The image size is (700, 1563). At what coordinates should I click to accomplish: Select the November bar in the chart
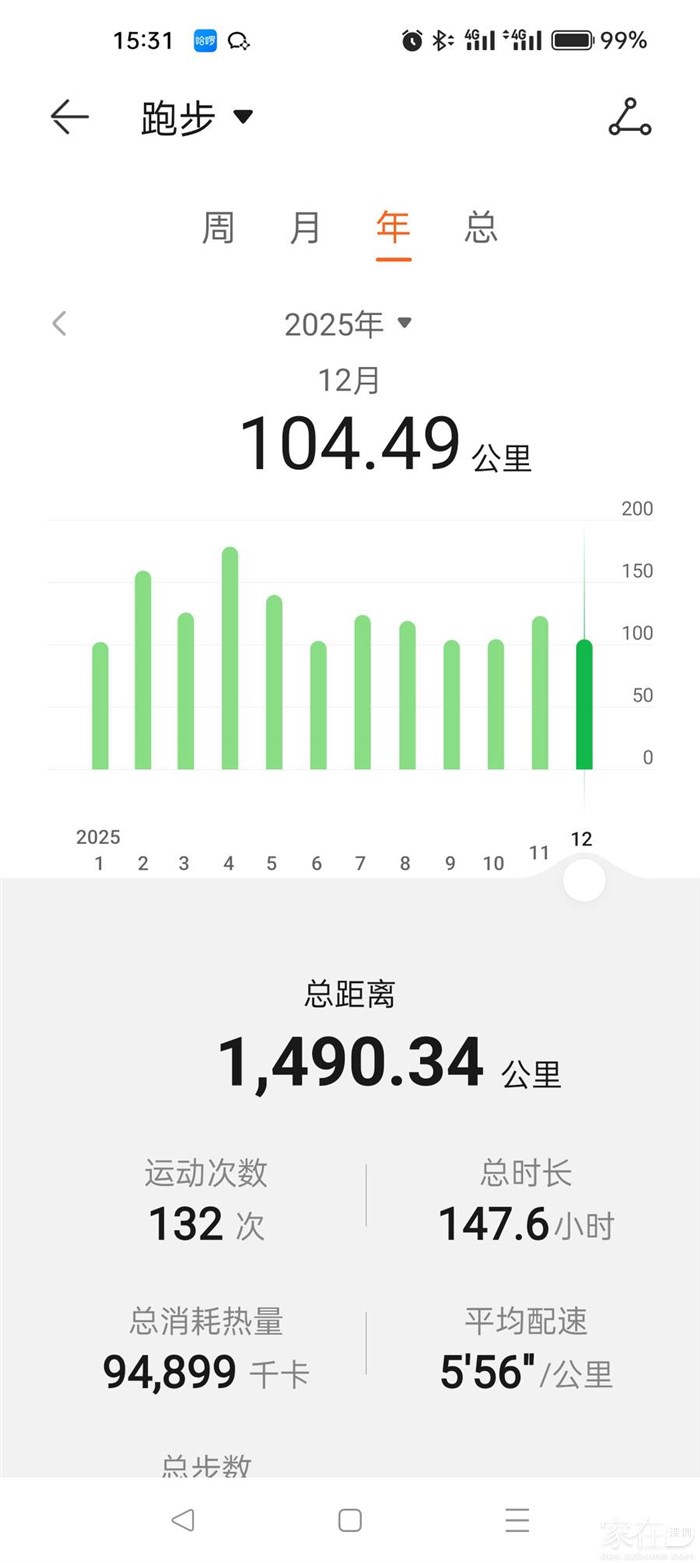click(540, 693)
